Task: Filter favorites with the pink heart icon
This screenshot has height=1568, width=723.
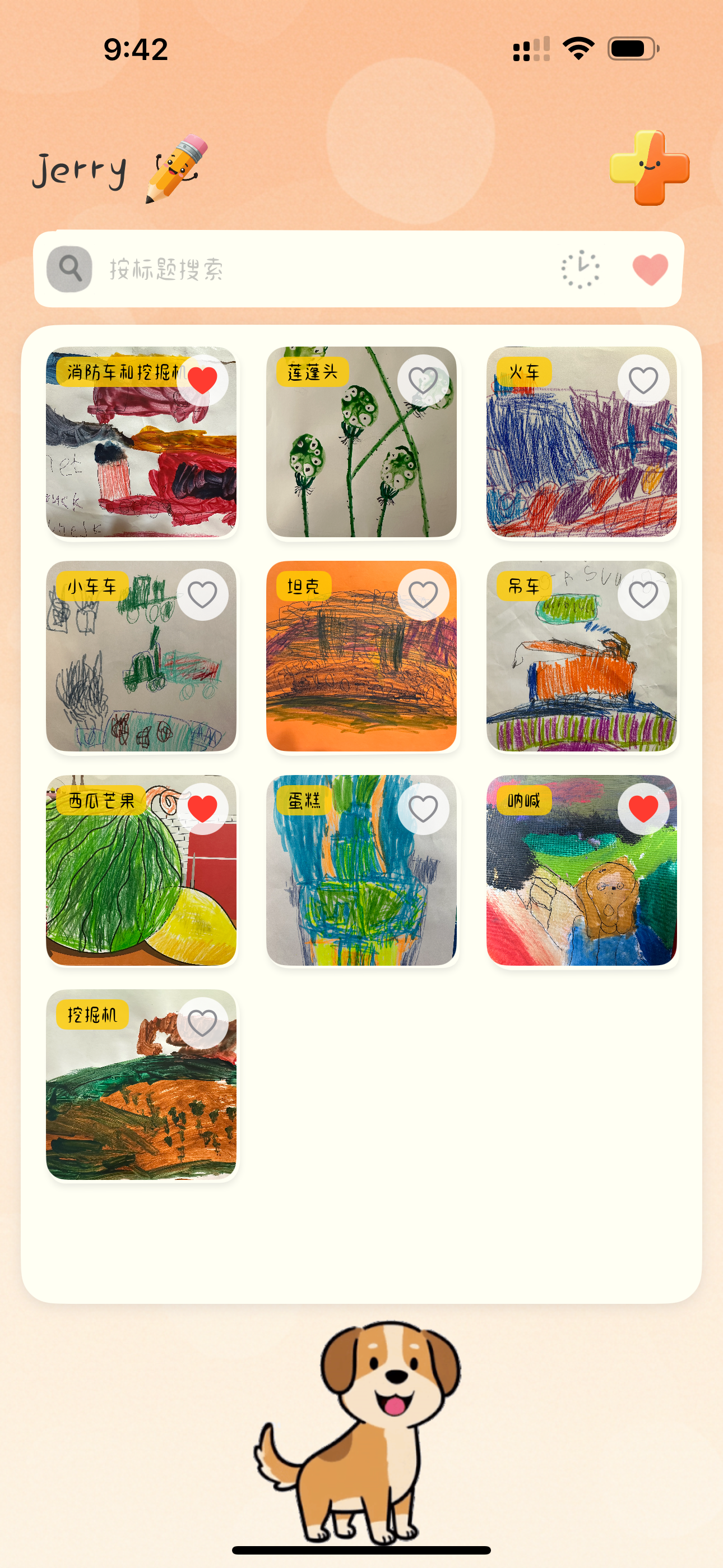Action: click(650, 269)
